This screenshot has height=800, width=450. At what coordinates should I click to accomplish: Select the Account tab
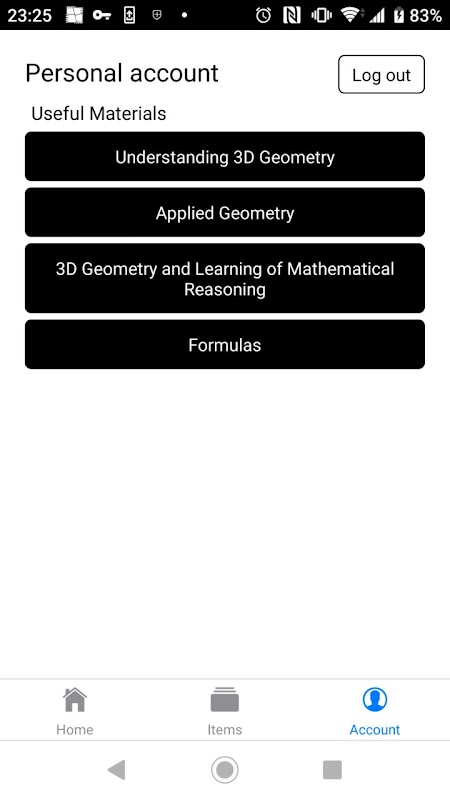pyautogui.click(x=374, y=710)
